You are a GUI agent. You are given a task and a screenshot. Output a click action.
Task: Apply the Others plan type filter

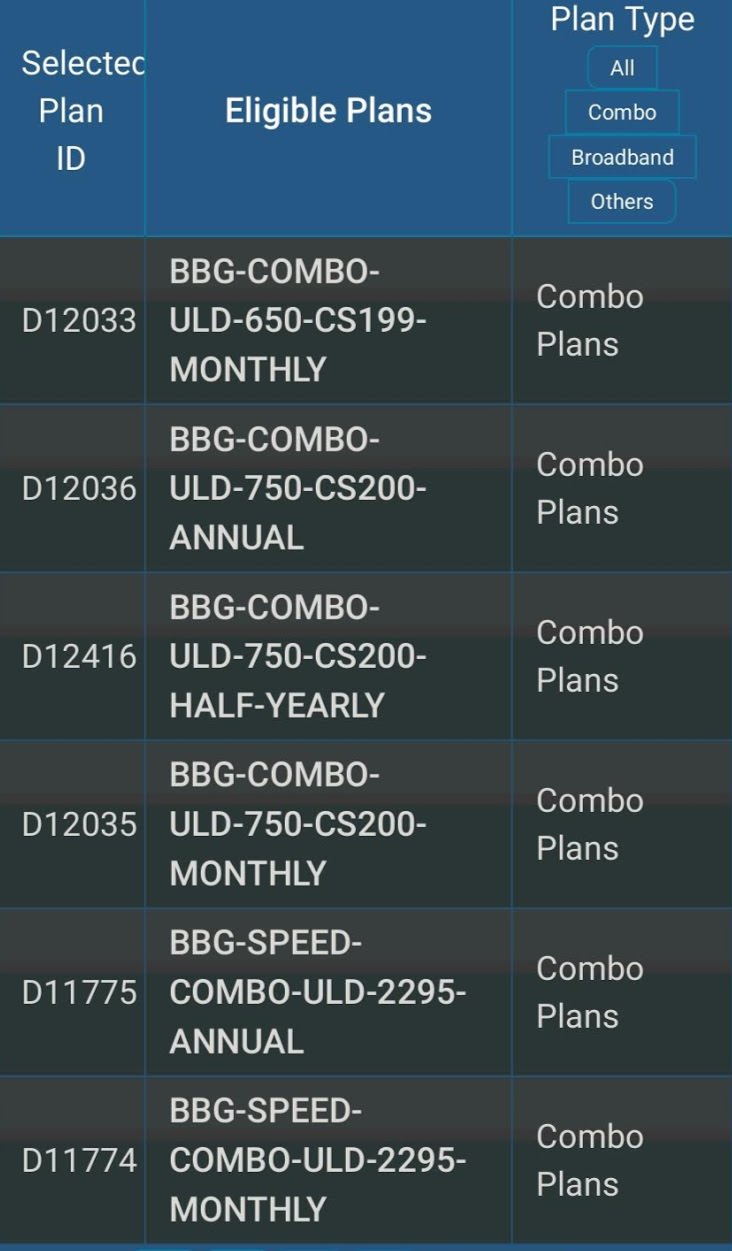(x=622, y=201)
